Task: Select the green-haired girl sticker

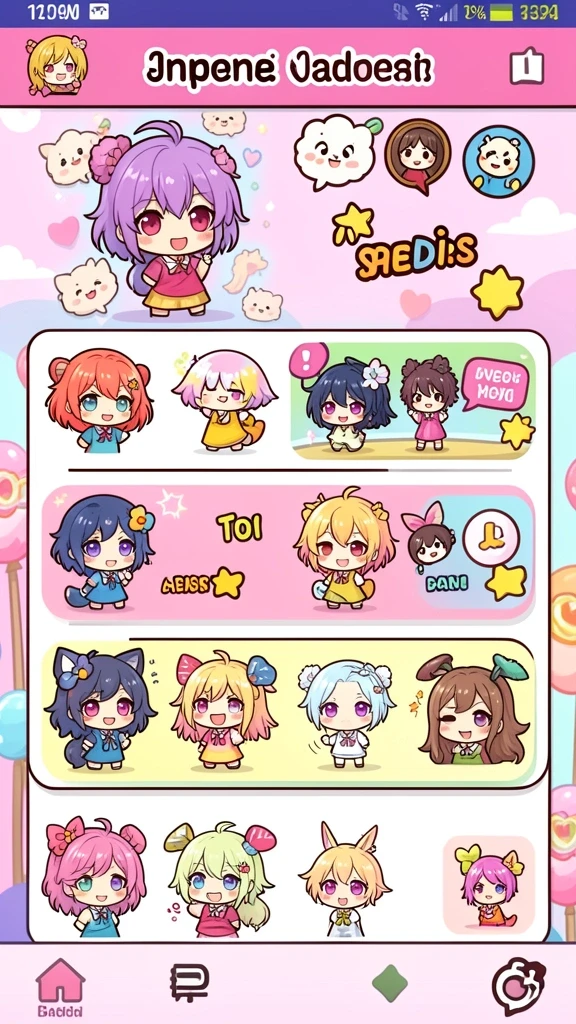Action: pos(220,878)
